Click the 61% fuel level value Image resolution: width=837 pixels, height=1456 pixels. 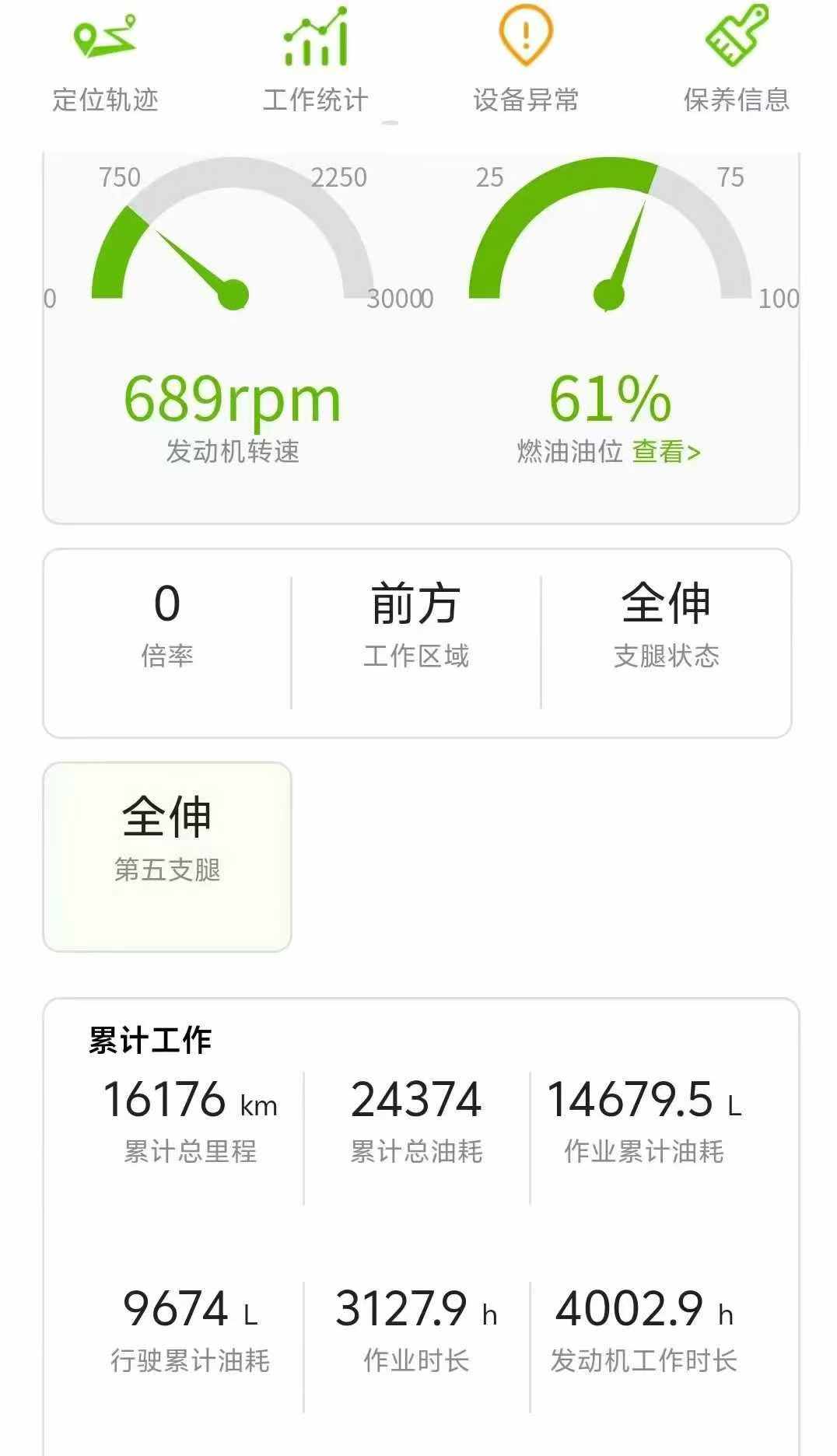(x=609, y=397)
